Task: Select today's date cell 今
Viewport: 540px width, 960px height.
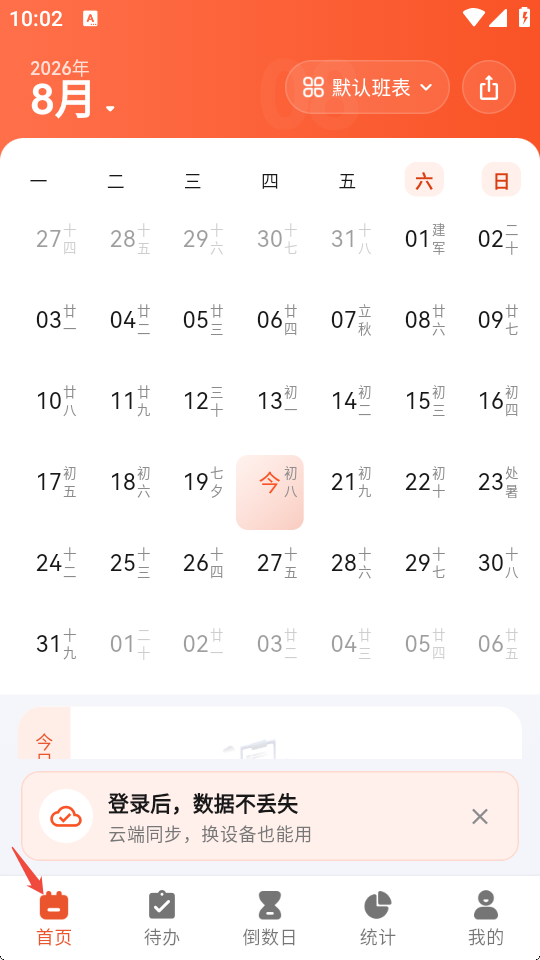Action: click(x=270, y=492)
